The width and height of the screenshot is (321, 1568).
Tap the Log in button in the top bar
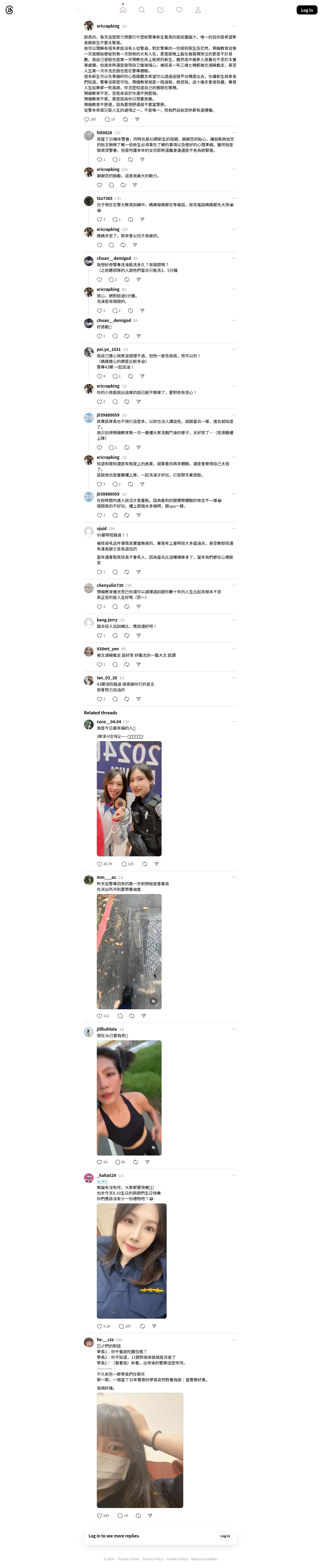point(306,10)
